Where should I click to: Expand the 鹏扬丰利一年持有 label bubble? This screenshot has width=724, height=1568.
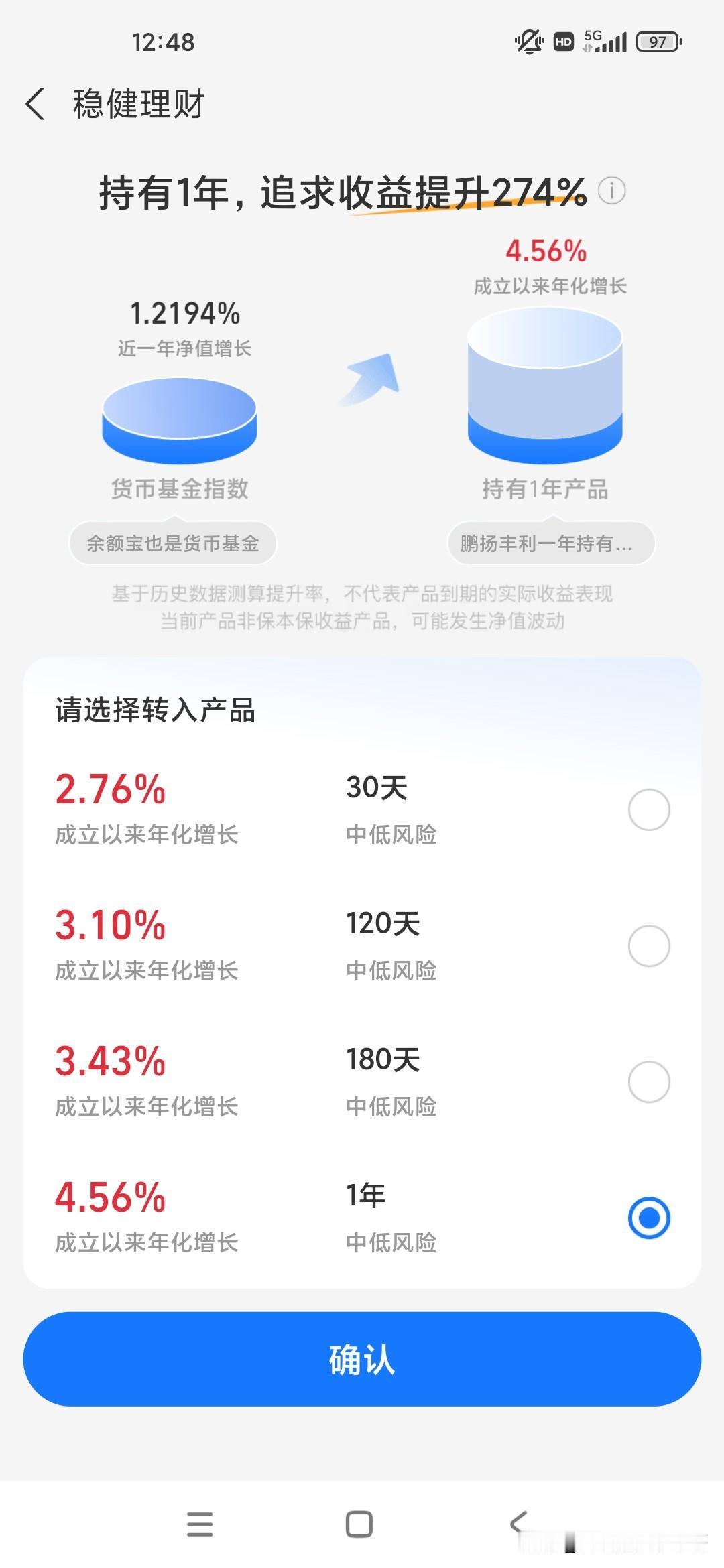coord(550,543)
